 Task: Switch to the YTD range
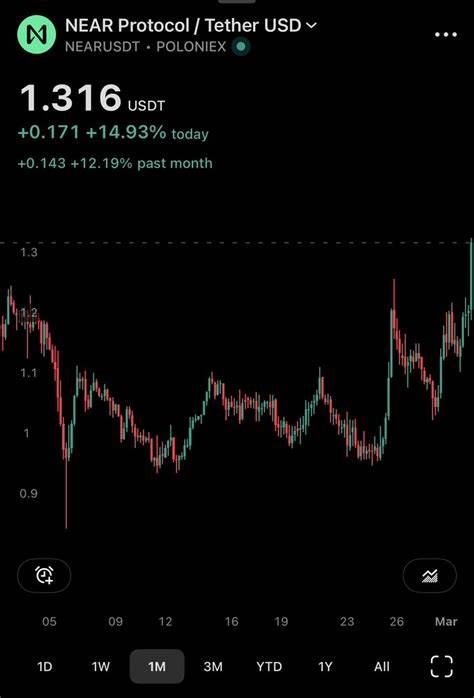click(x=269, y=666)
